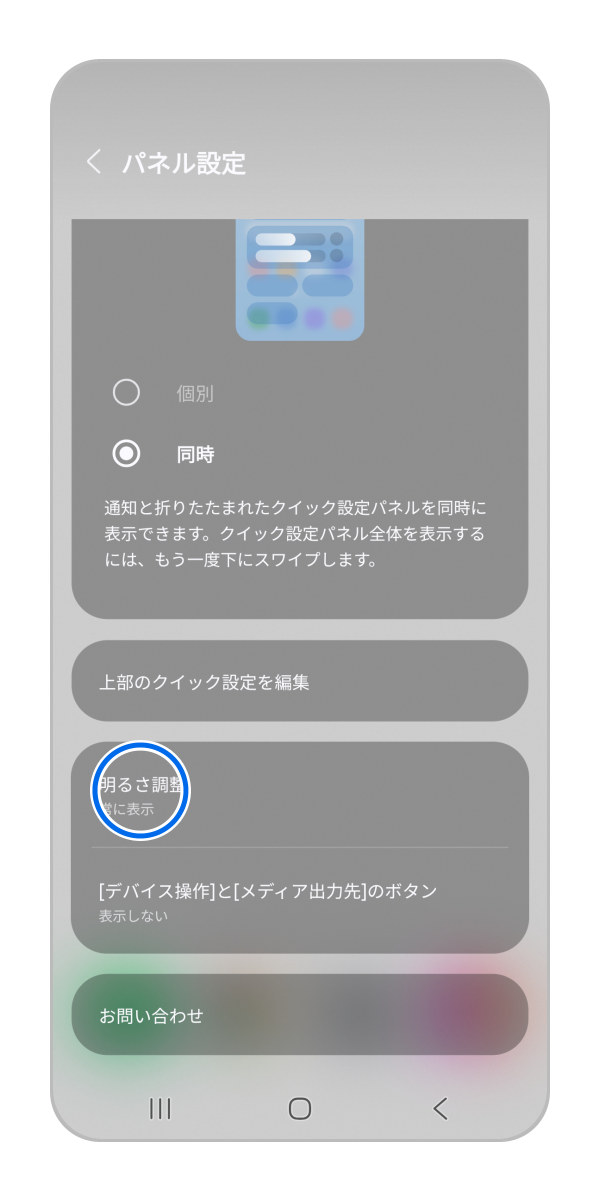This screenshot has width=600, height=1200.
Task: Select the 同時 radio option
Action: pos(126,454)
